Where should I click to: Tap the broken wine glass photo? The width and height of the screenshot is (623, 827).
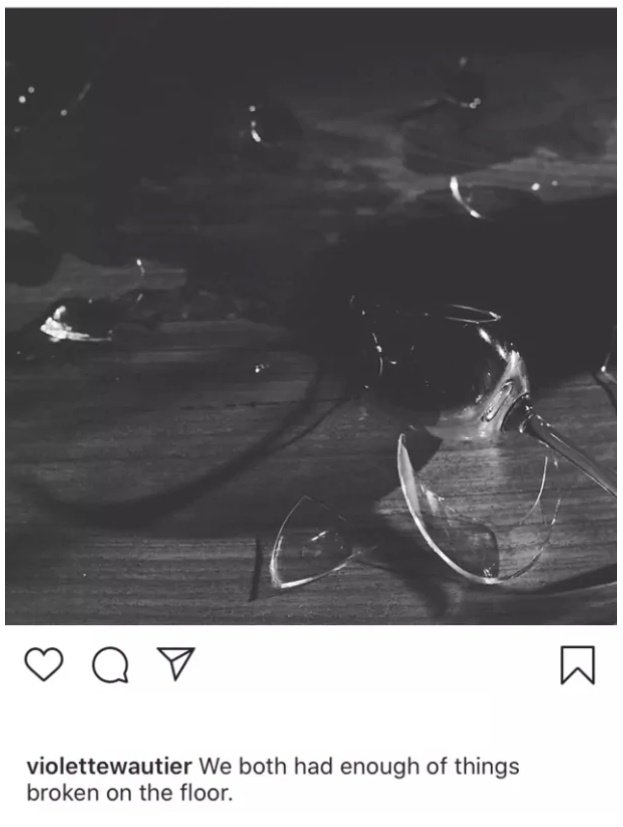[311, 316]
